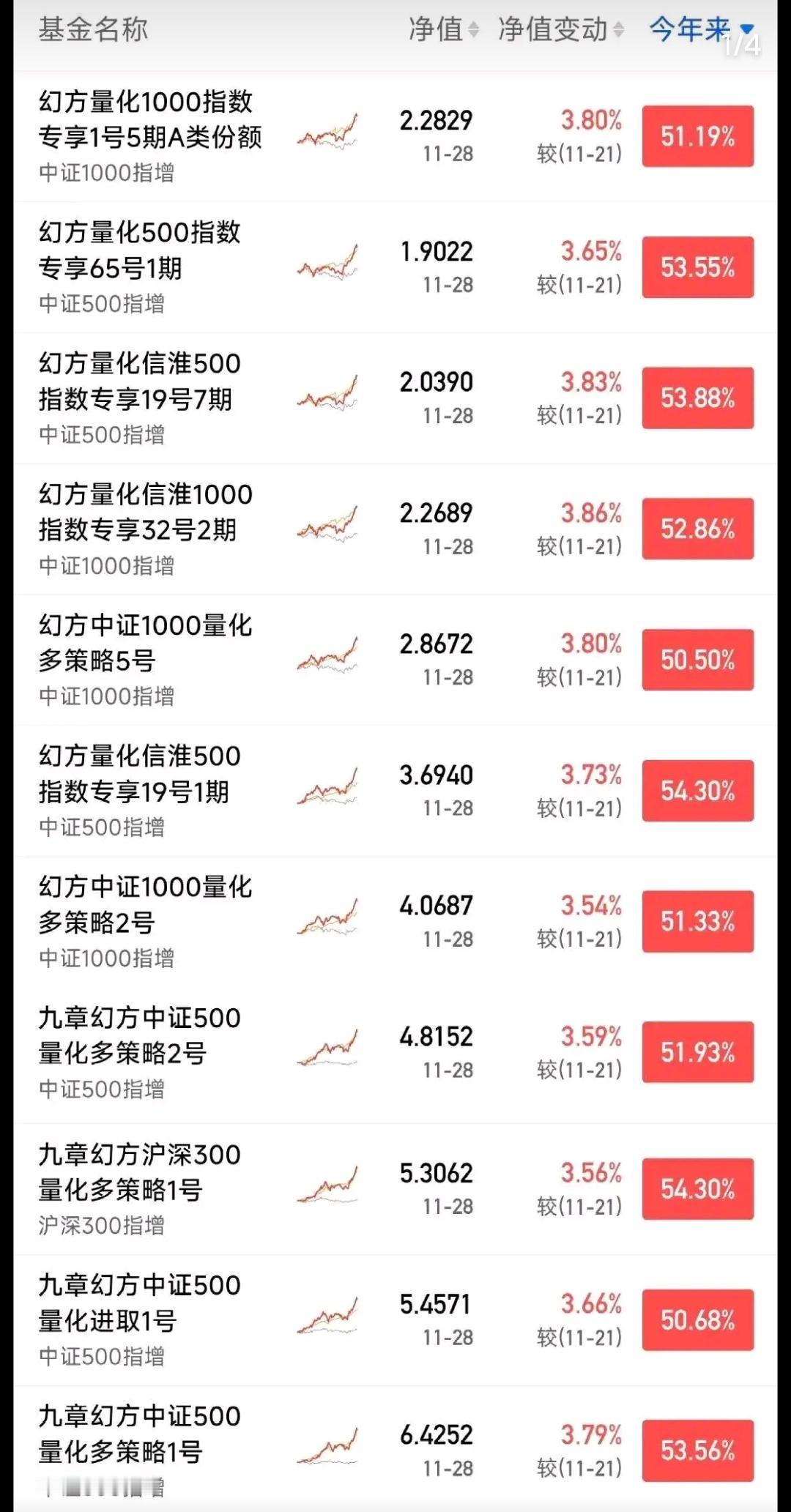Open 九章幻方中证500量化进取1号 fund
Image resolution: width=791 pixels, height=1512 pixels.
[139, 1303]
